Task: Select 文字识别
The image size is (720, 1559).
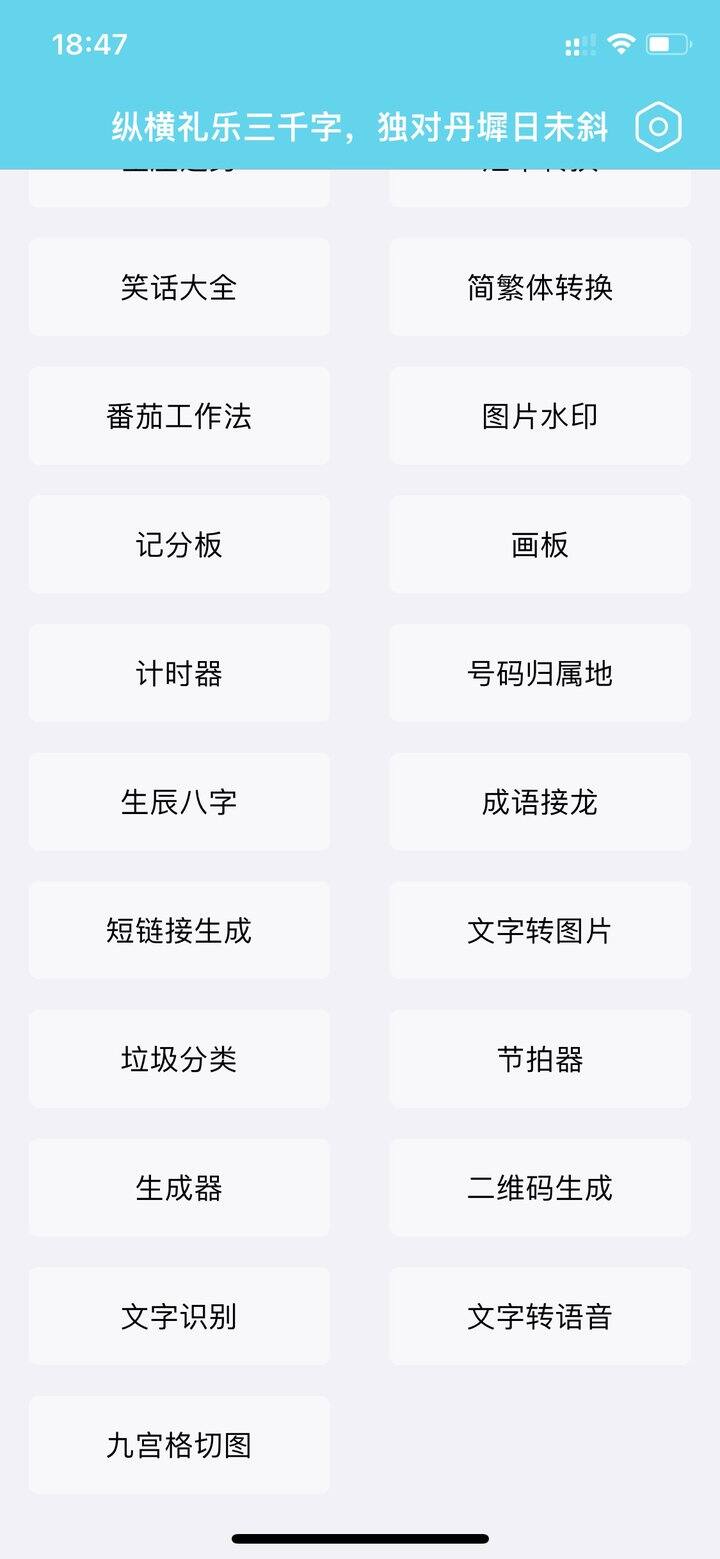Action: 179,1317
